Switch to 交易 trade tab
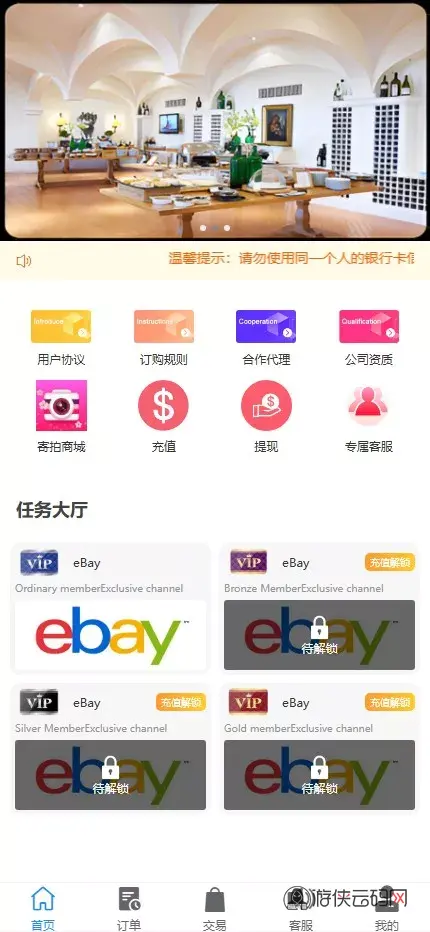Viewport: 430px width, 932px height. click(x=215, y=908)
